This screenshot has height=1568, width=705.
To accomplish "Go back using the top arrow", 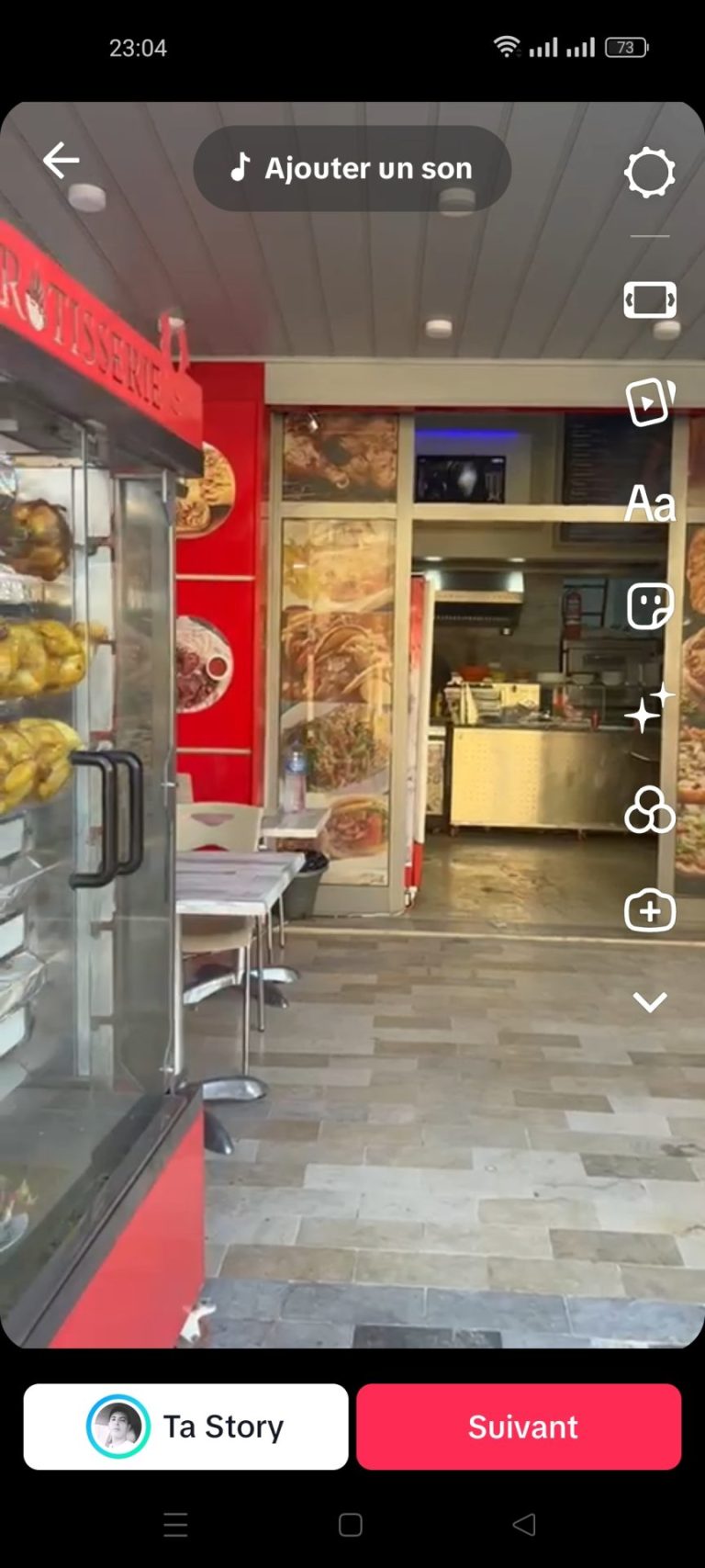I will tap(61, 161).
